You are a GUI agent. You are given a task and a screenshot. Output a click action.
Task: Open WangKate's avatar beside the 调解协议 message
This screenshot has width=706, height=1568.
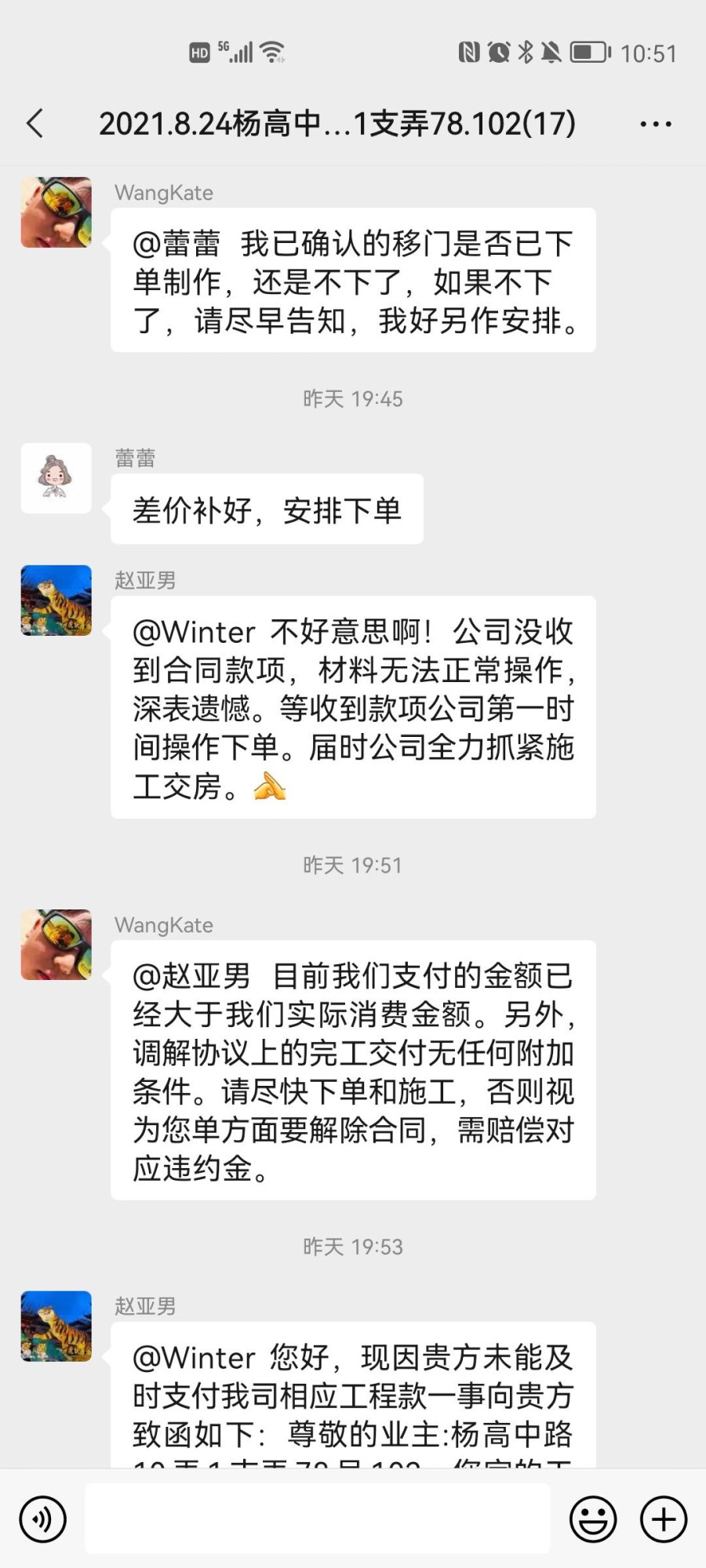tap(56, 945)
